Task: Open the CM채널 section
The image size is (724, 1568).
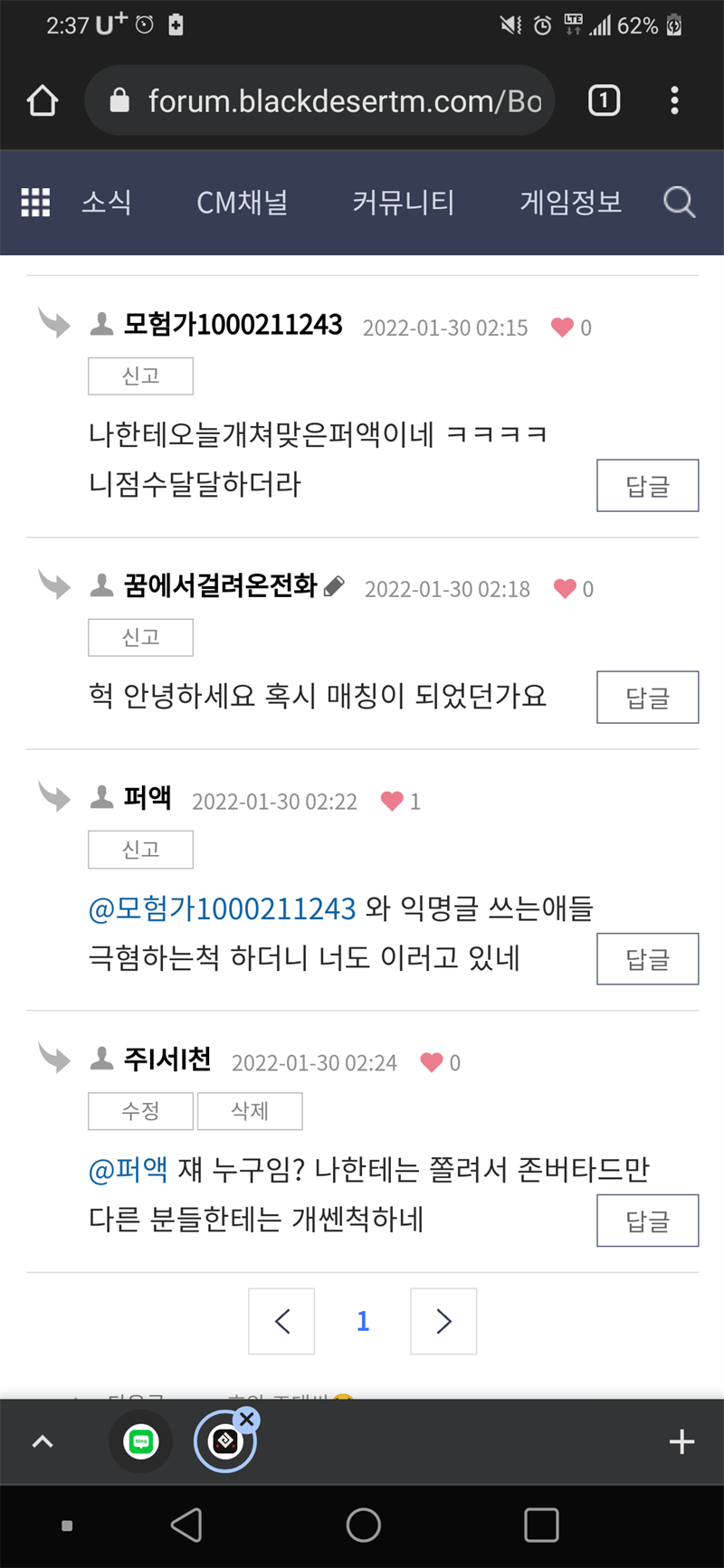Action: coord(242,202)
